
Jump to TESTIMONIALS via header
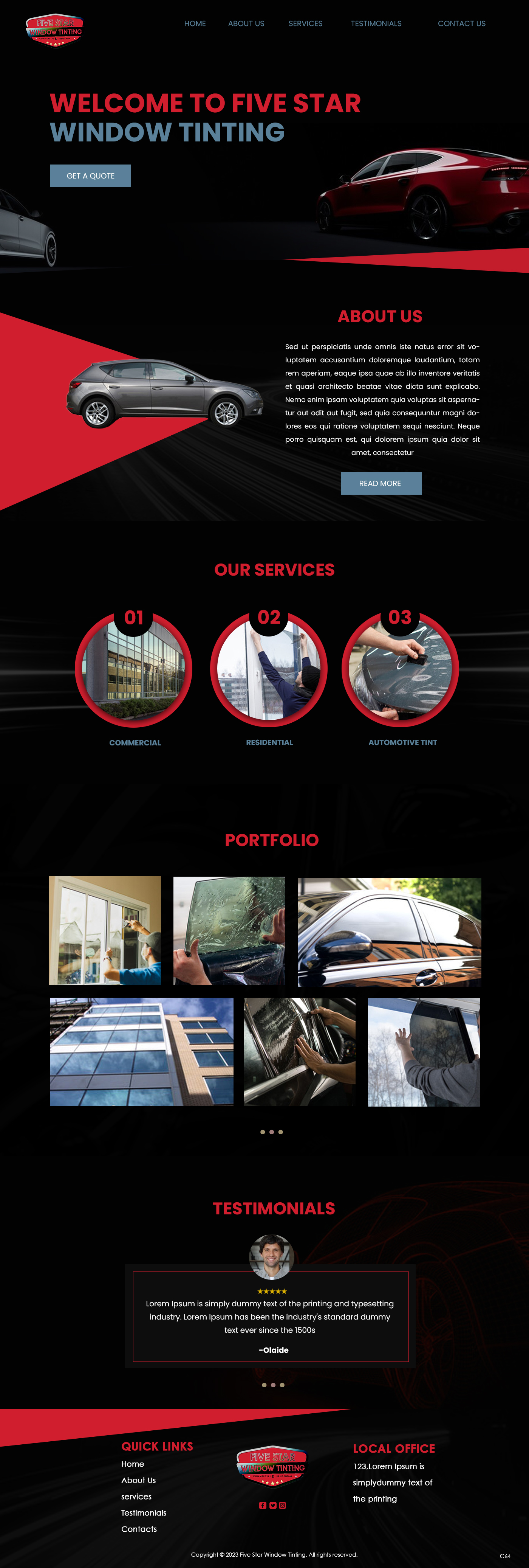coord(376,24)
